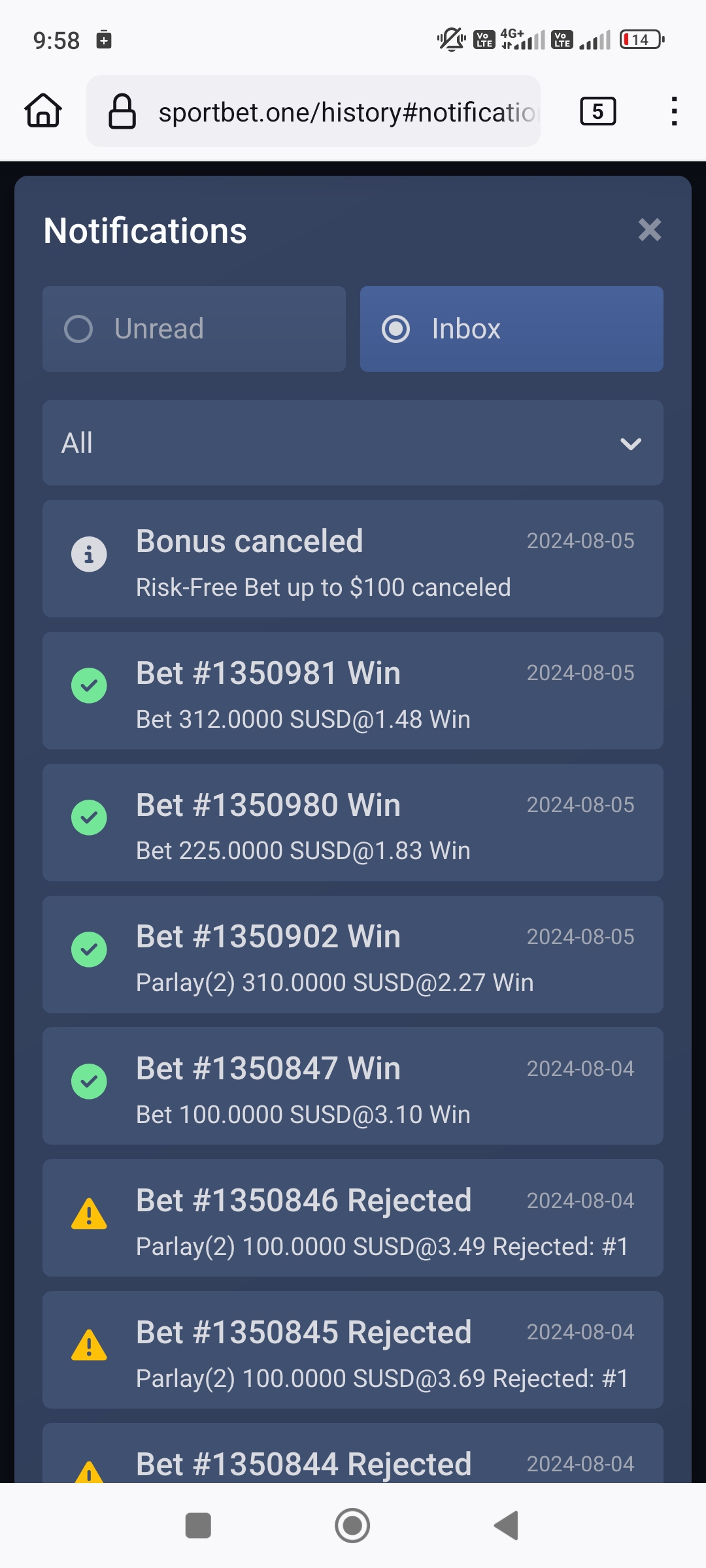This screenshot has width=706, height=1568.
Task: Select the Inbox option
Action: [511, 329]
